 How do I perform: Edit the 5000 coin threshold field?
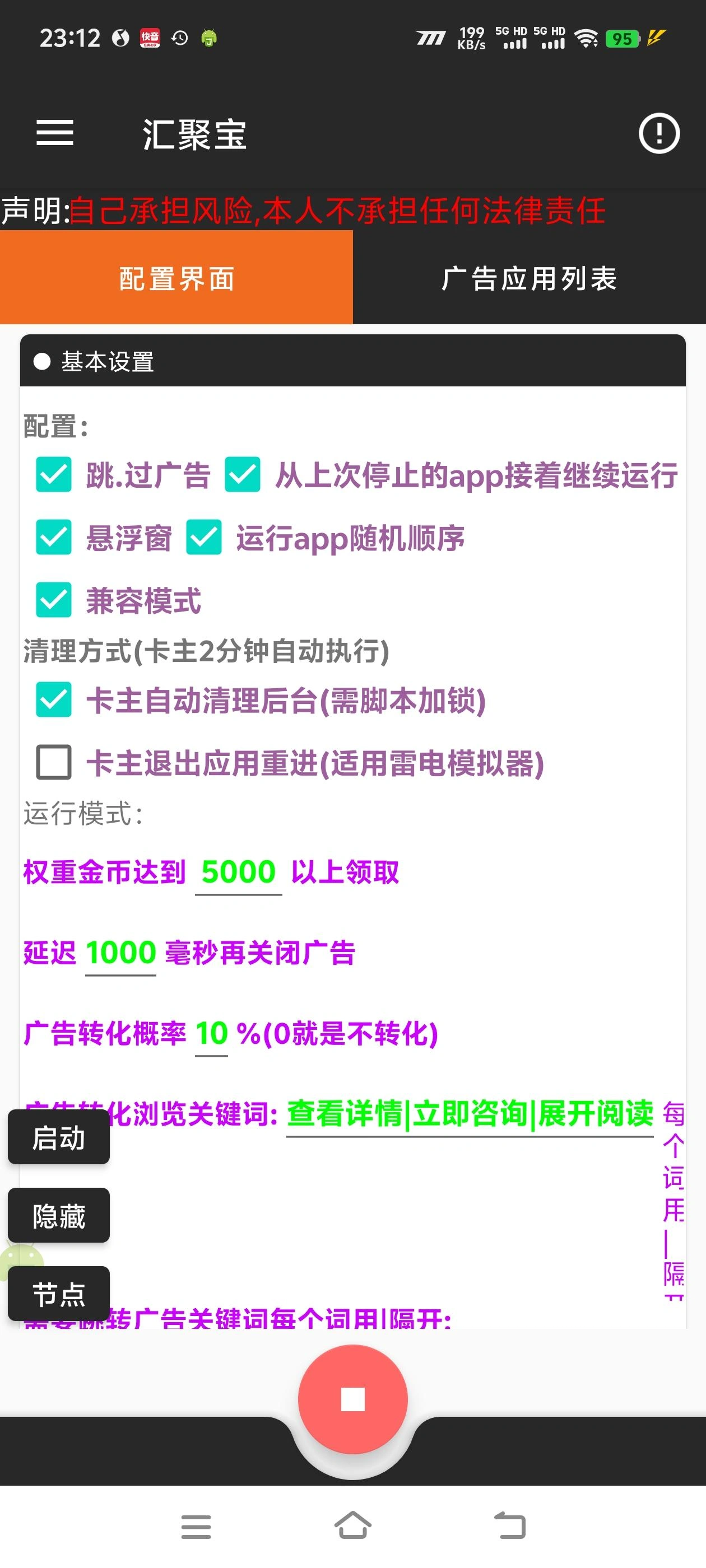click(x=238, y=872)
